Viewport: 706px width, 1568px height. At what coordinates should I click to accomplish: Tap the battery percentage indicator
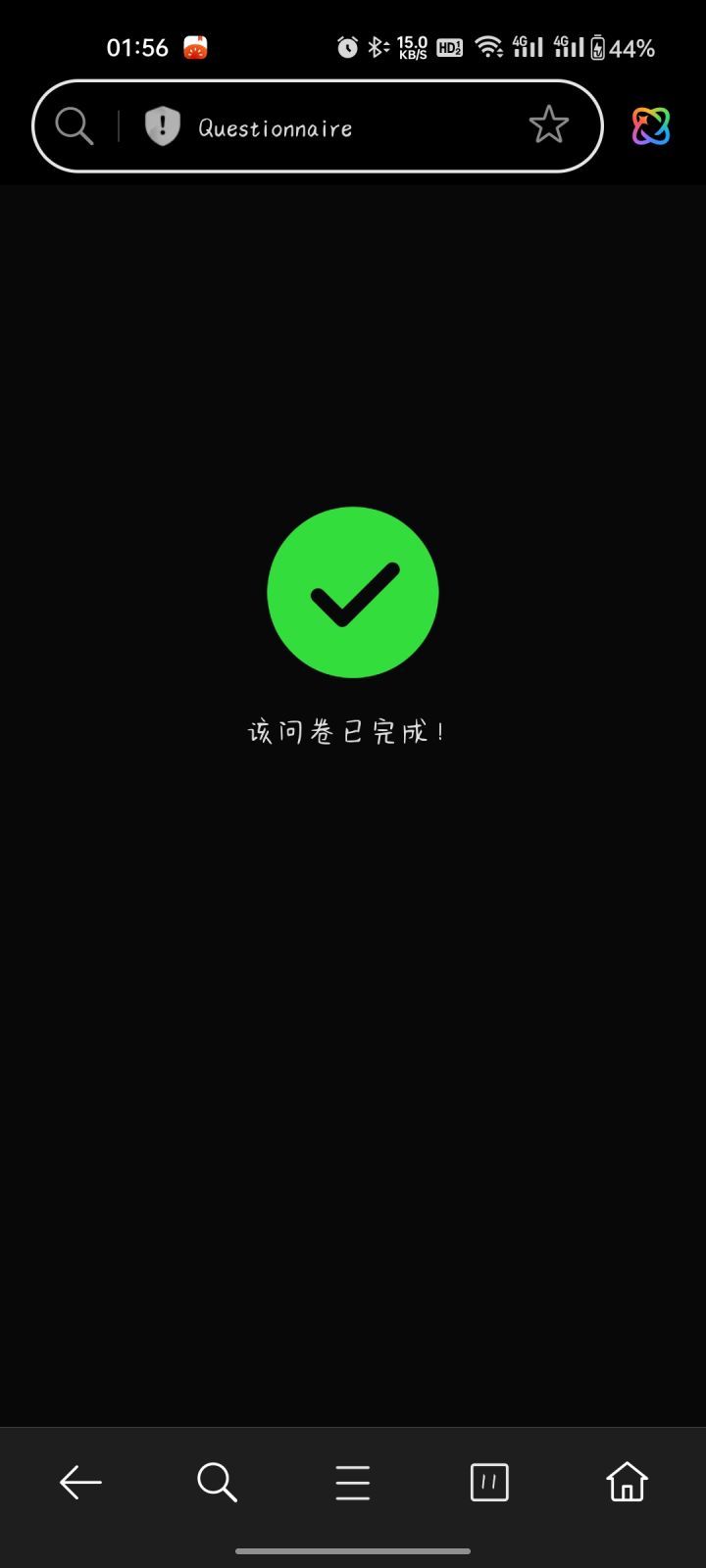pos(632,47)
